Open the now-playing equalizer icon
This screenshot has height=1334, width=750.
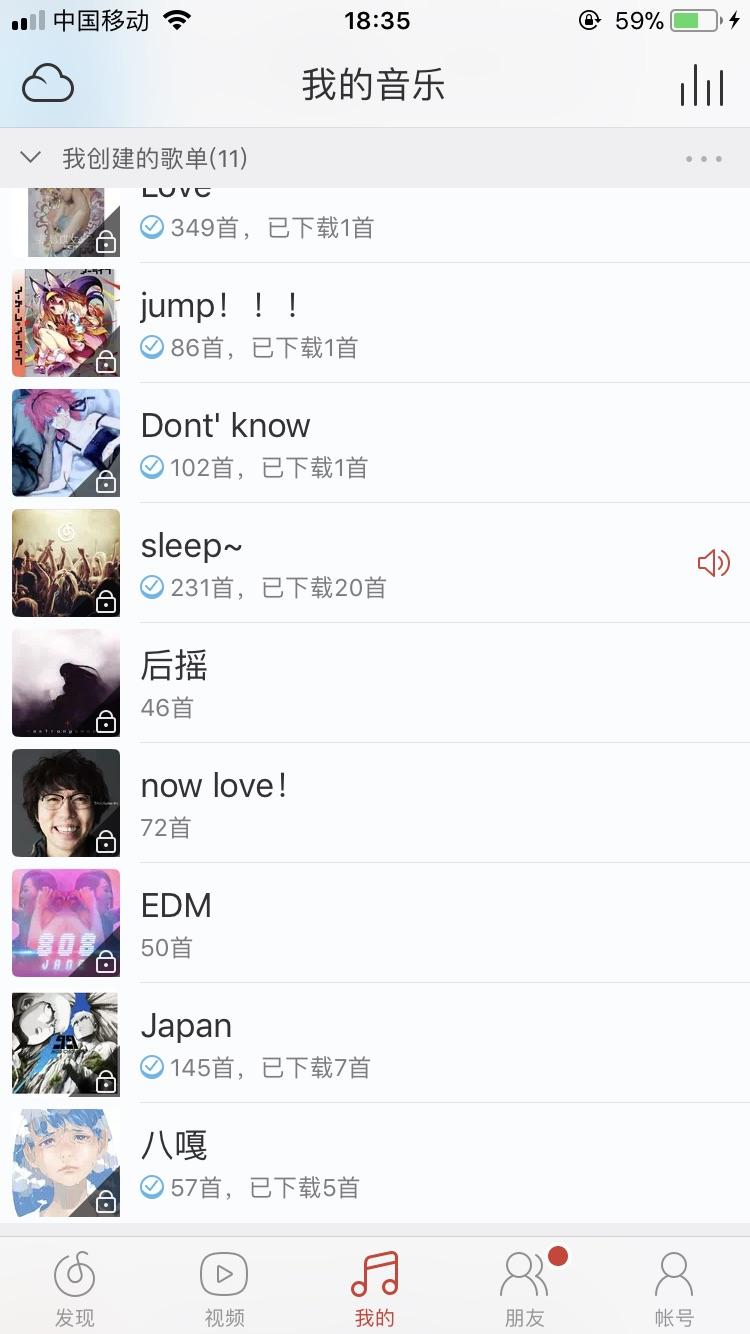701,86
